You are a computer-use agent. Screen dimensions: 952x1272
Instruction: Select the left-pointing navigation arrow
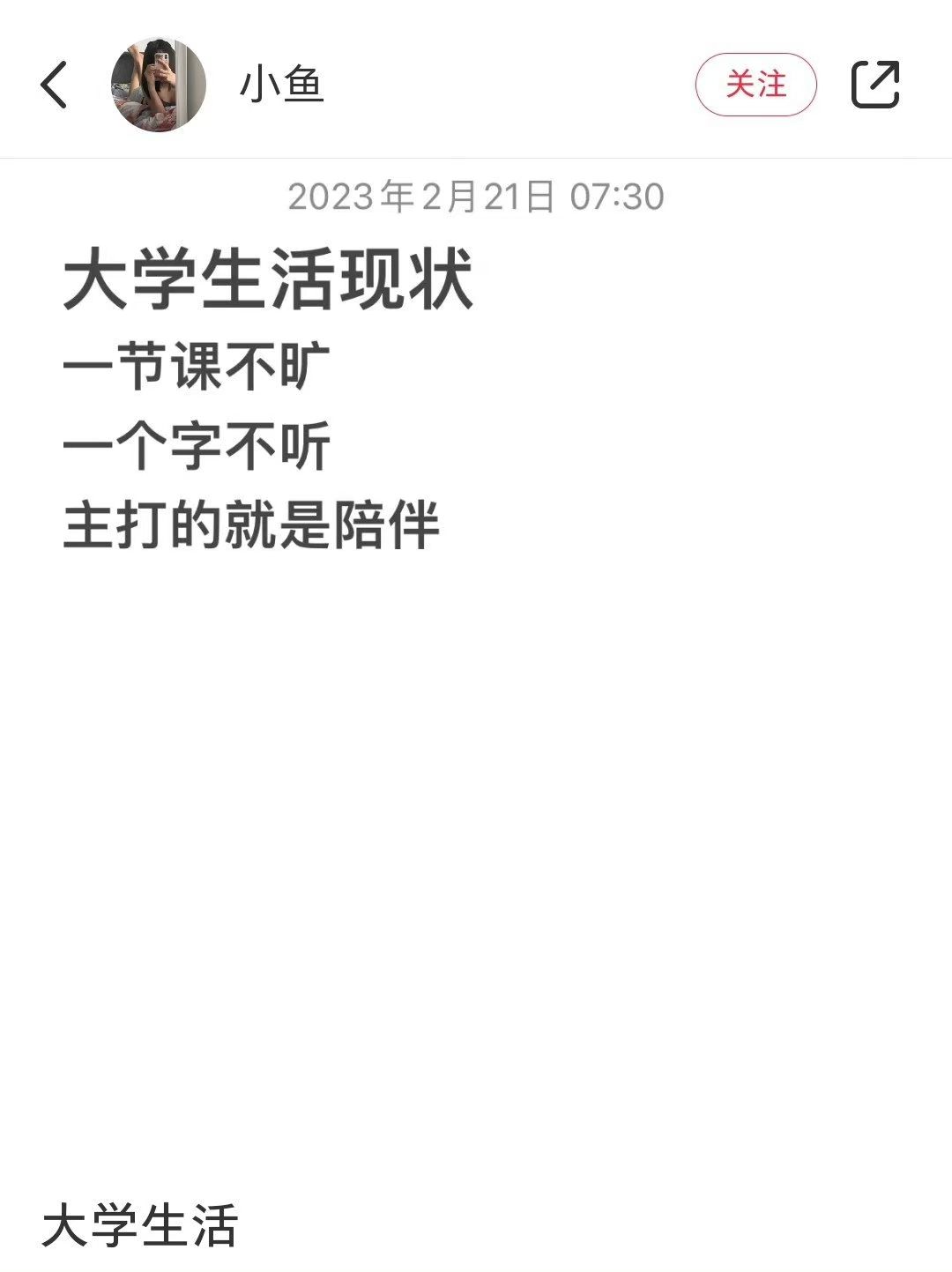[x=55, y=84]
